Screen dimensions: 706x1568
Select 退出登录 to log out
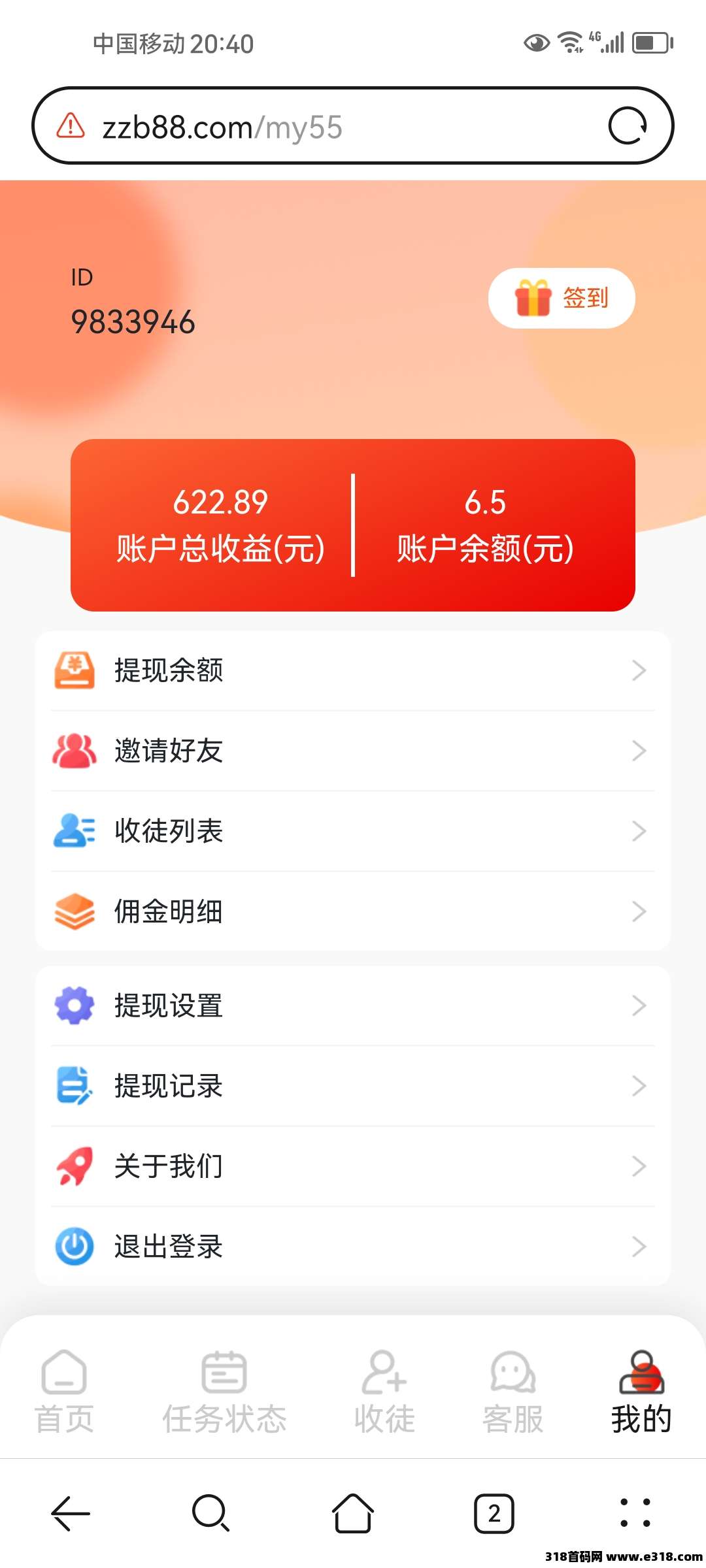353,1247
